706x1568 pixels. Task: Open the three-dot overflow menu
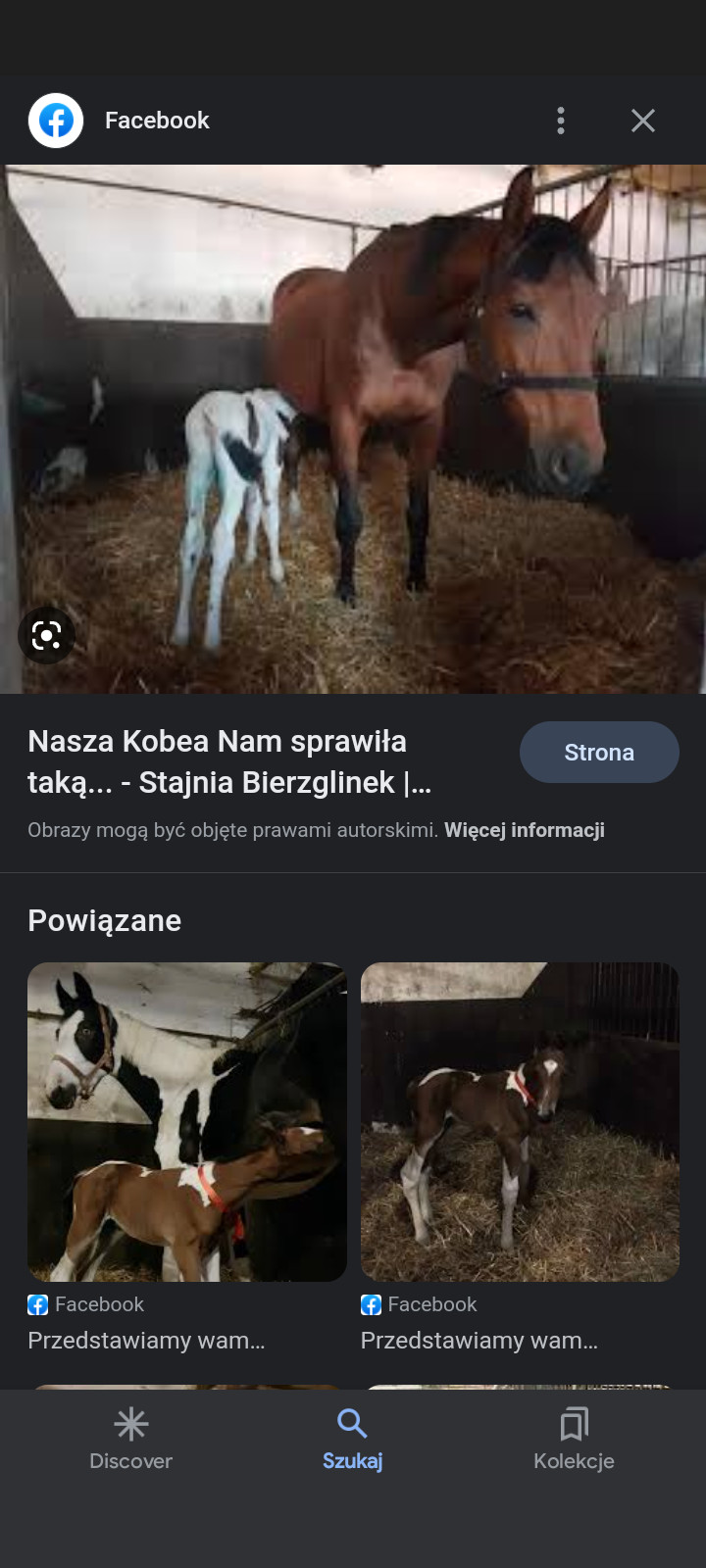(561, 121)
